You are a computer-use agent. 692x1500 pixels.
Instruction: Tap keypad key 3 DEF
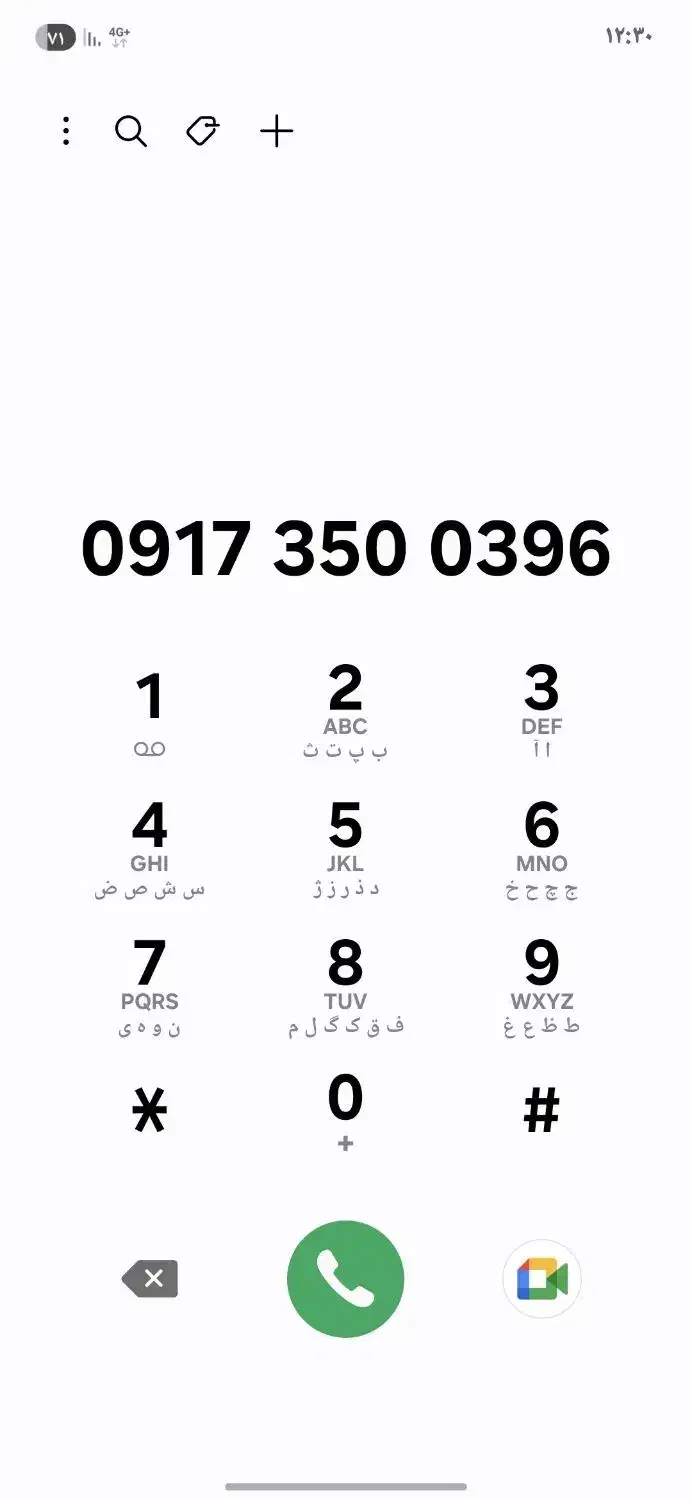(x=541, y=712)
